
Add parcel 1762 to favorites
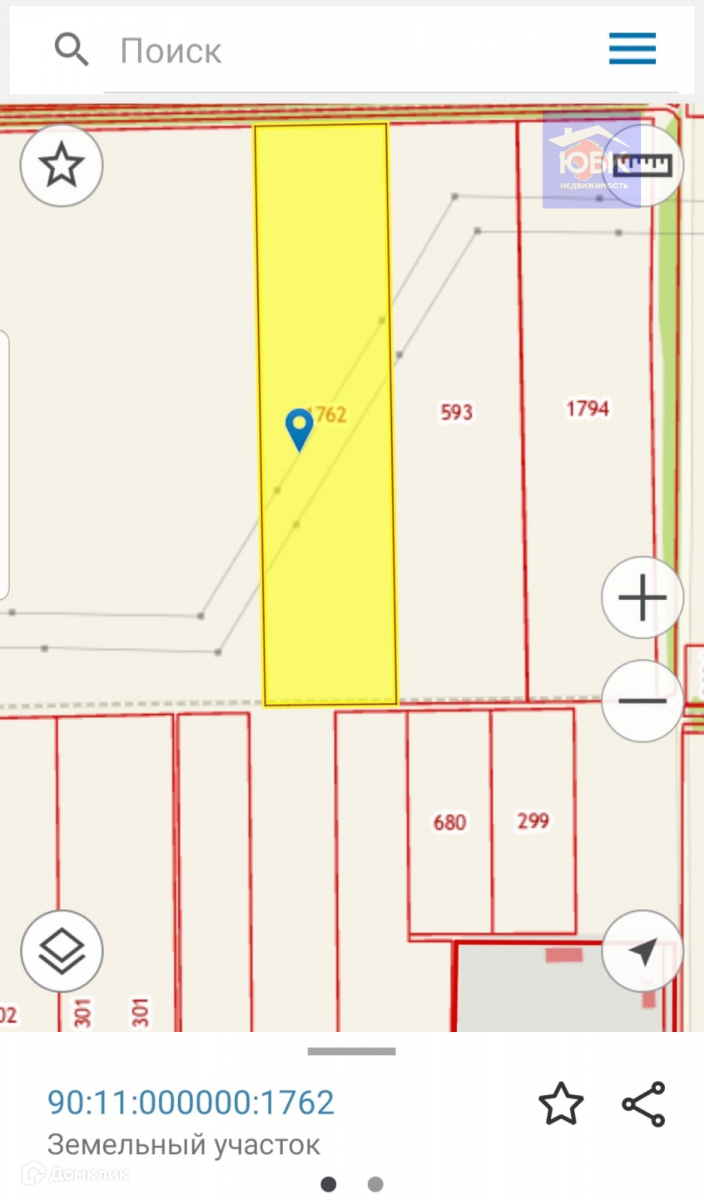point(560,1104)
